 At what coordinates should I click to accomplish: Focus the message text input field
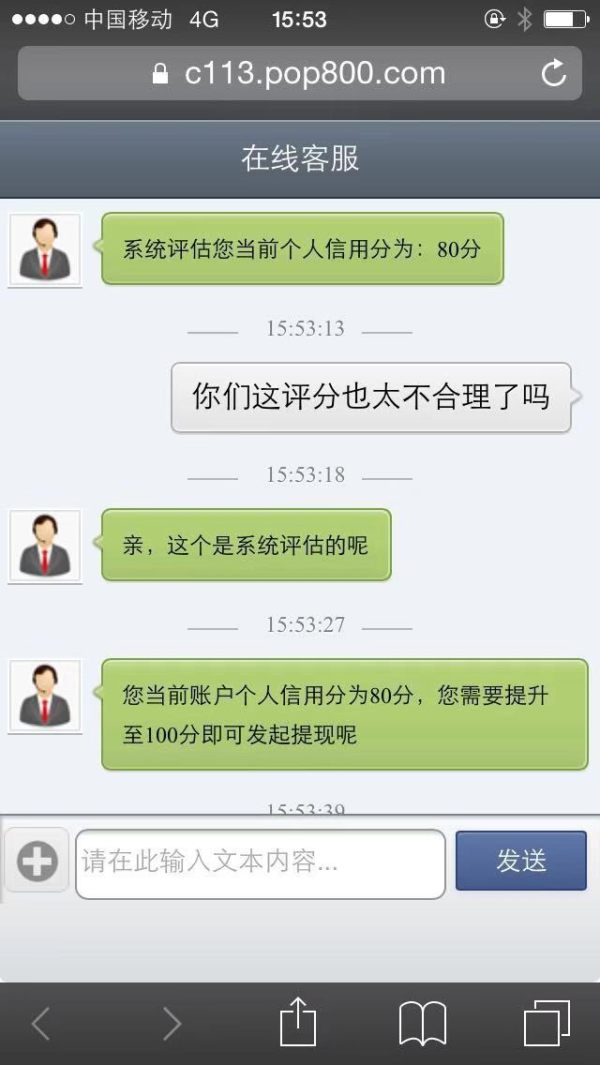(260, 864)
